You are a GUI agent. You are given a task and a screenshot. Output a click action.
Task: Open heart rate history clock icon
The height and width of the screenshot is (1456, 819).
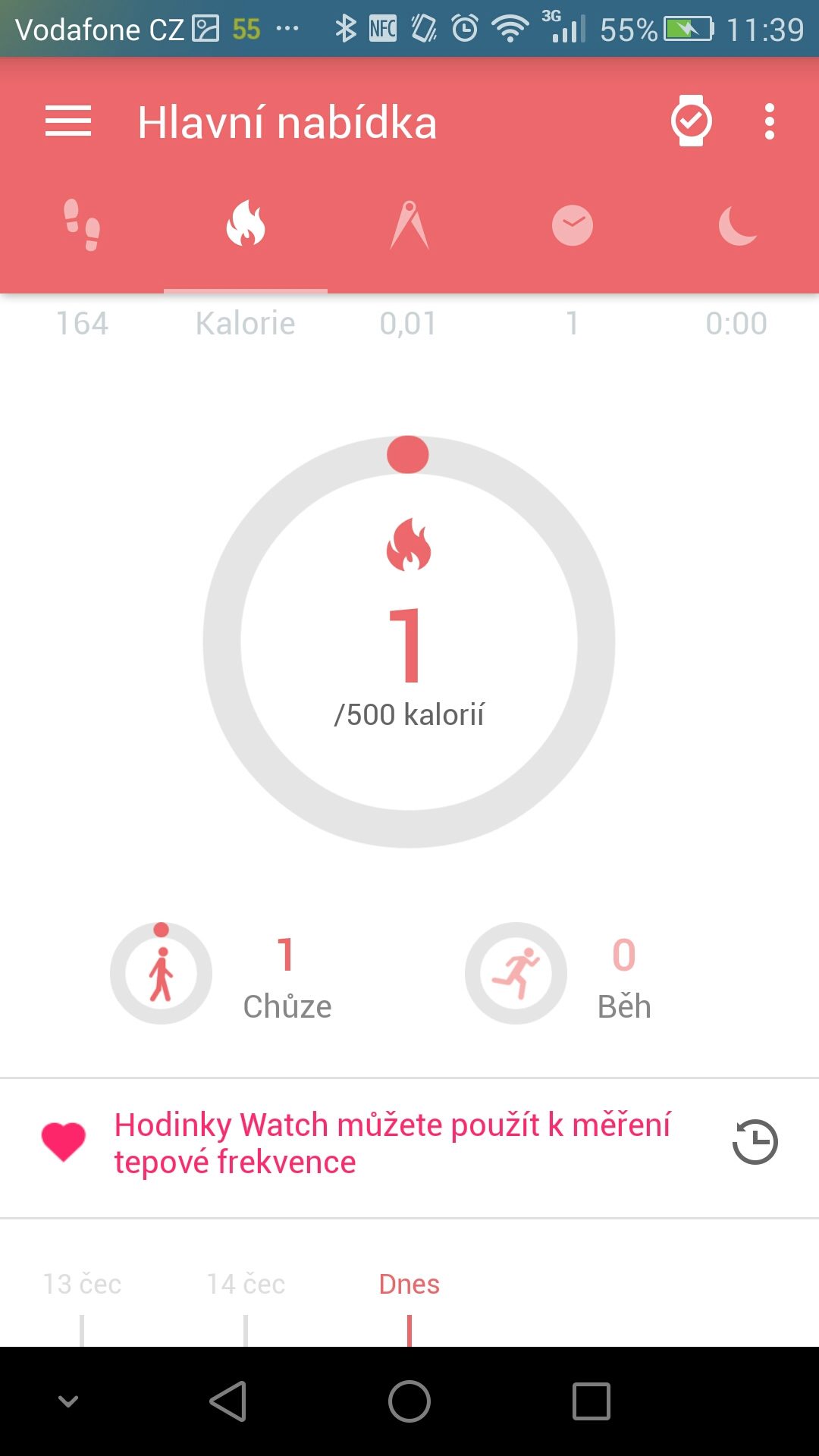click(755, 1141)
